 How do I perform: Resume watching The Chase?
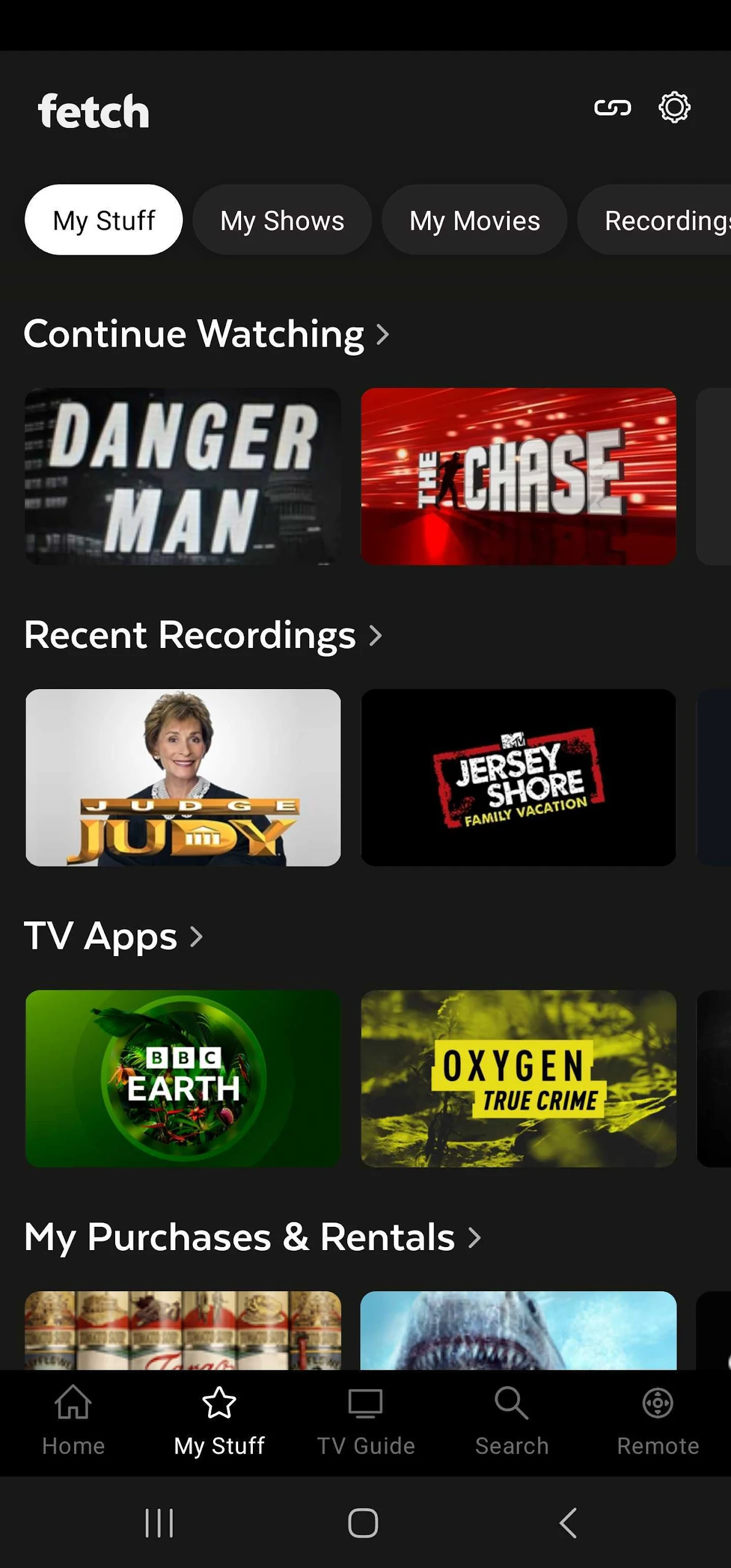click(x=519, y=476)
